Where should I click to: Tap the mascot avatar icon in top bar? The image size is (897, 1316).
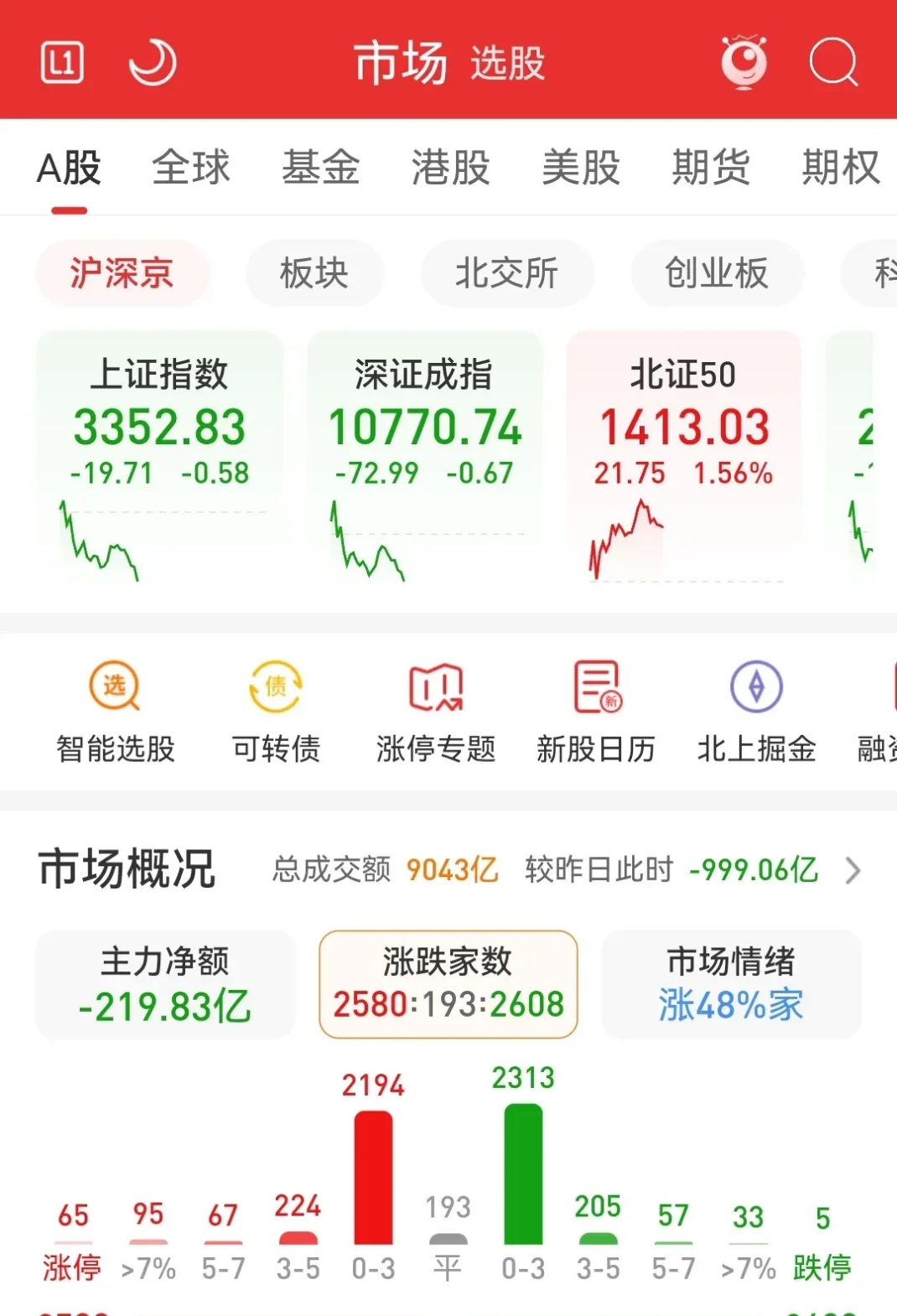(744, 60)
